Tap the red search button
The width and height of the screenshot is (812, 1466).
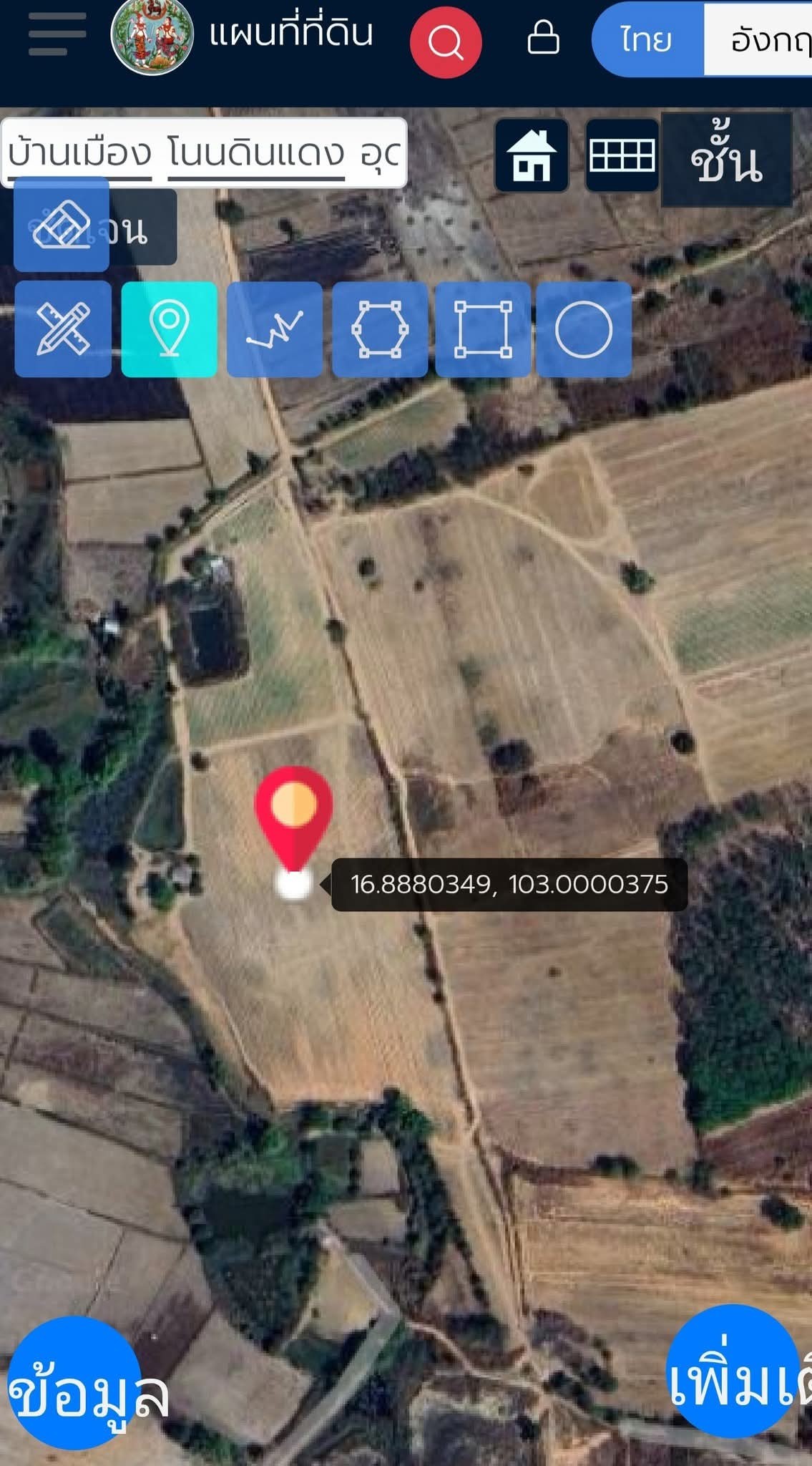pyautogui.click(x=445, y=42)
